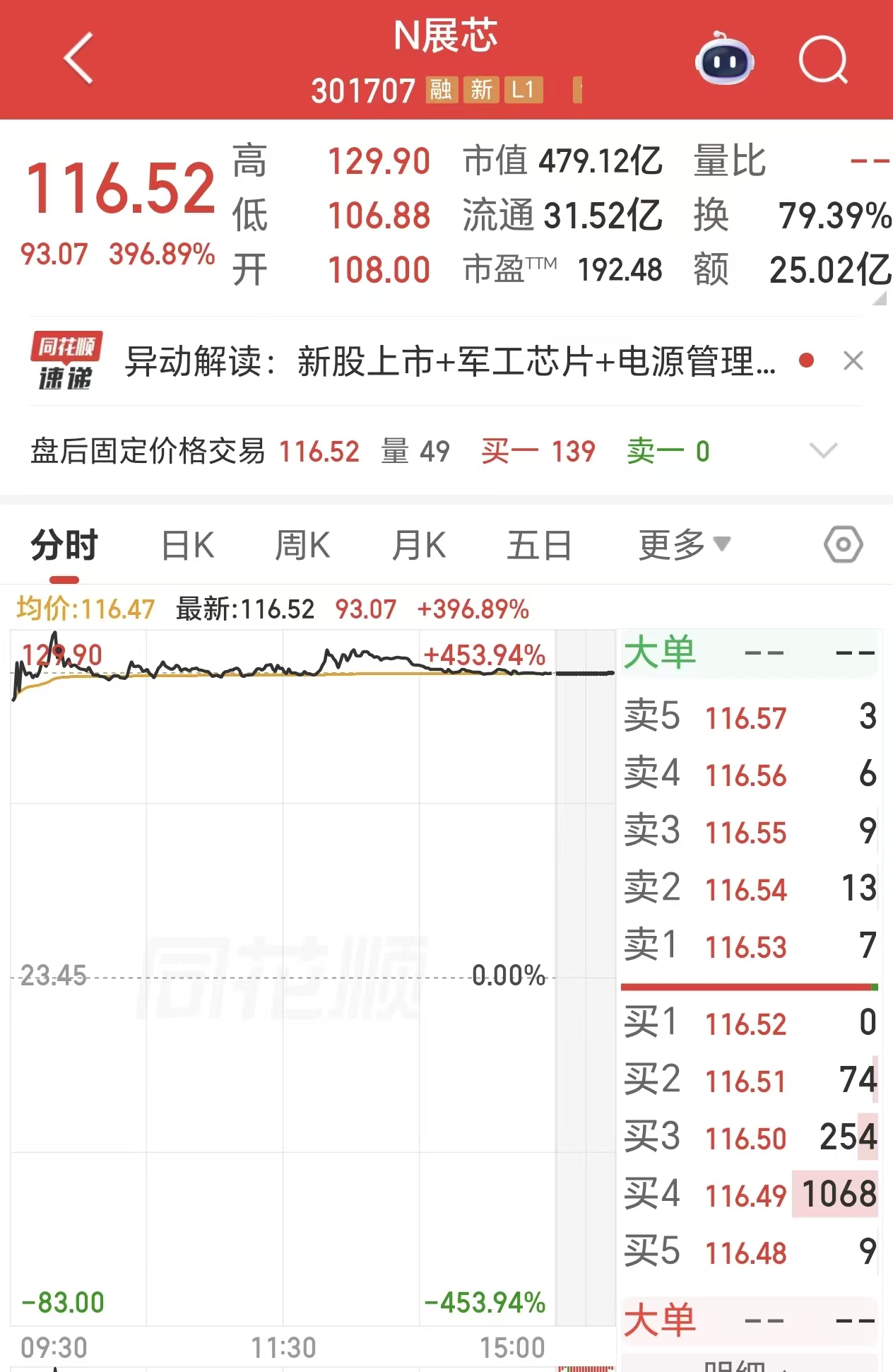Open the search magnifier icon
The height and width of the screenshot is (1372, 893).
(x=824, y=60)
